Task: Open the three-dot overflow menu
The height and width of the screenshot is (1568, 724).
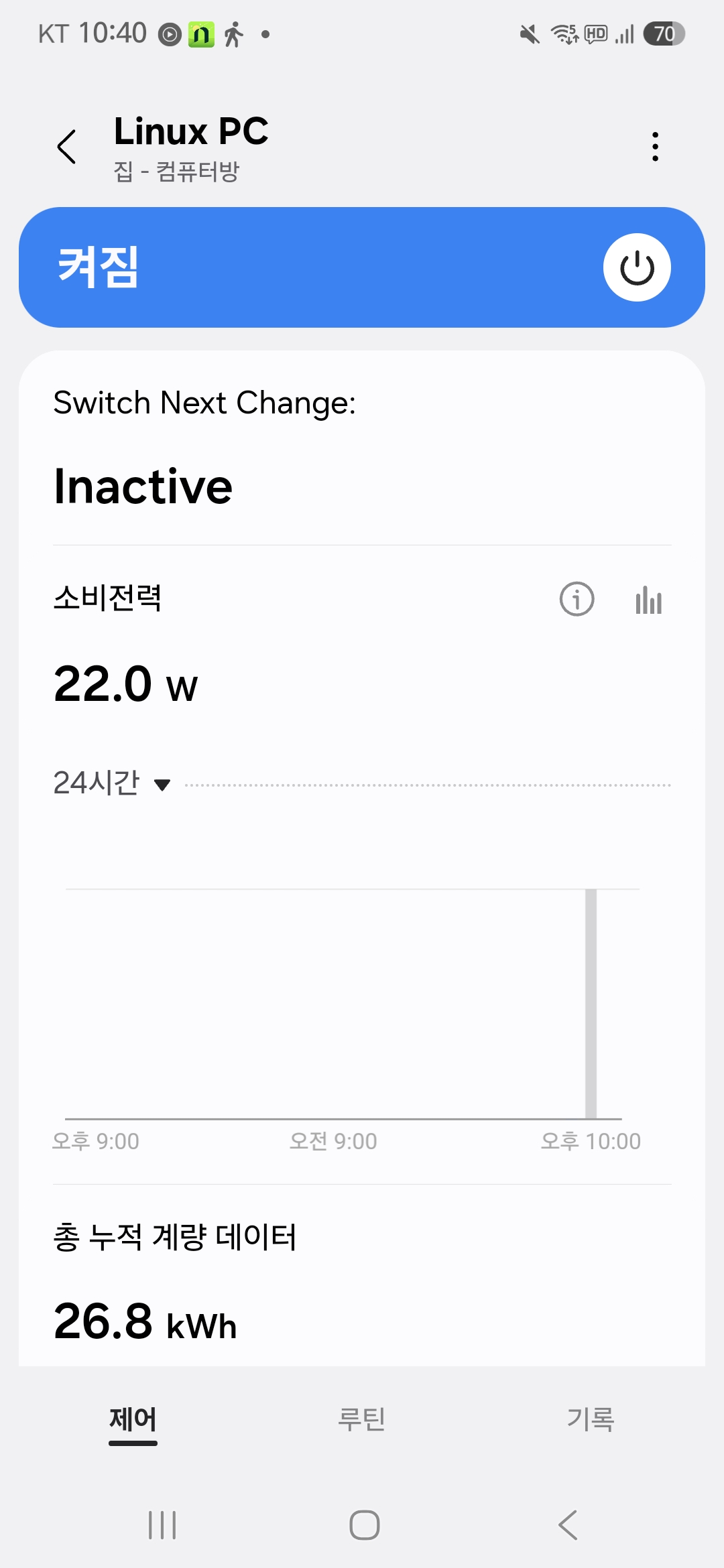Action: tap(655, 147)
